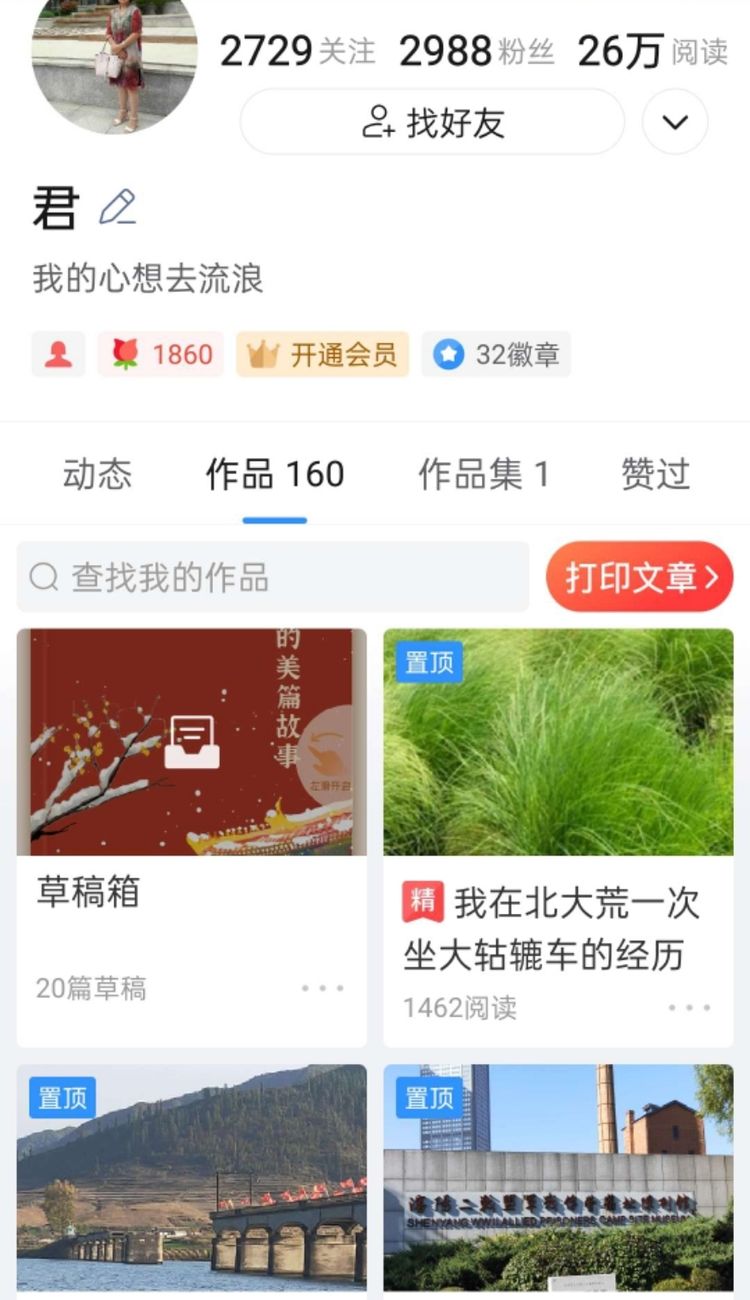
Task: Click the red person icon under the bio
Action: pos(58,353)
